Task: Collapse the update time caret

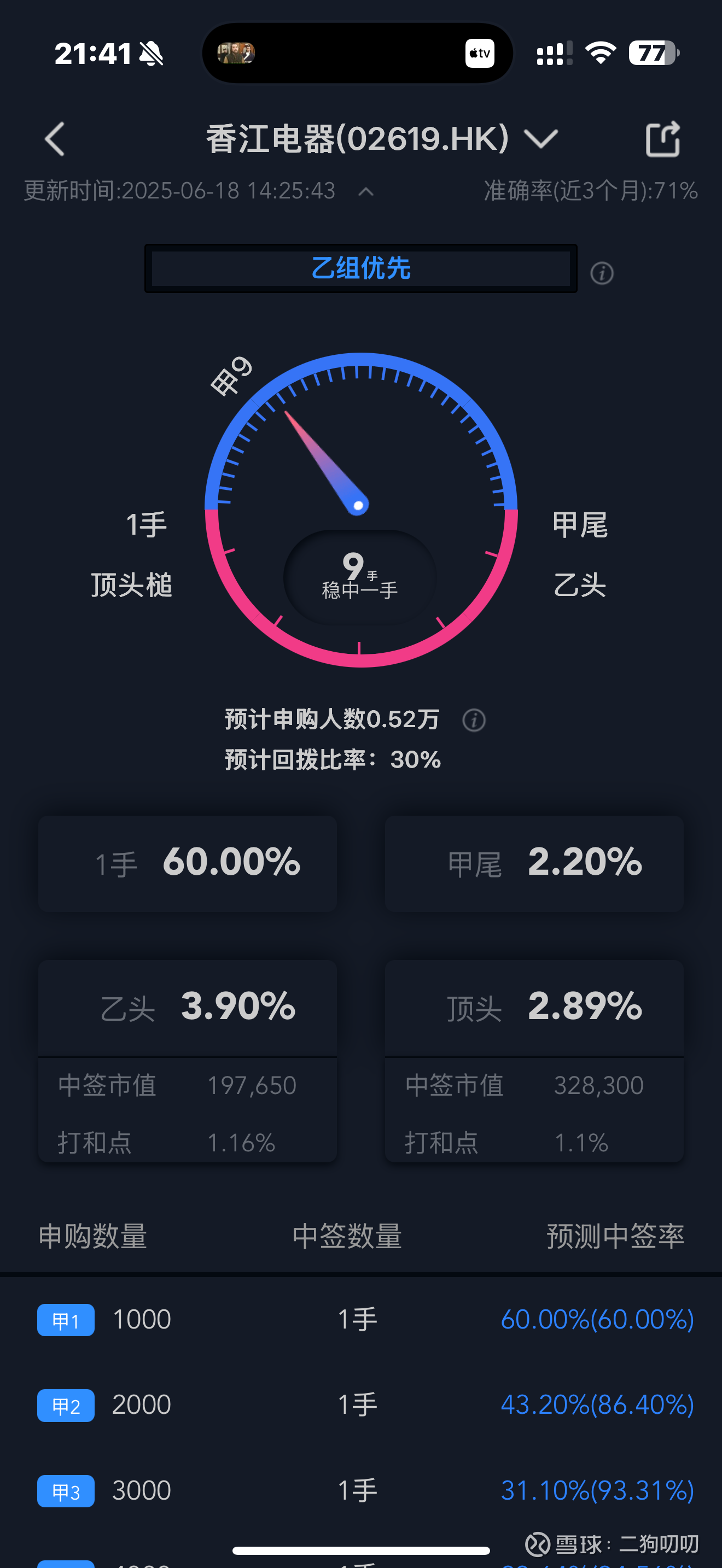Action: point(366,192)
